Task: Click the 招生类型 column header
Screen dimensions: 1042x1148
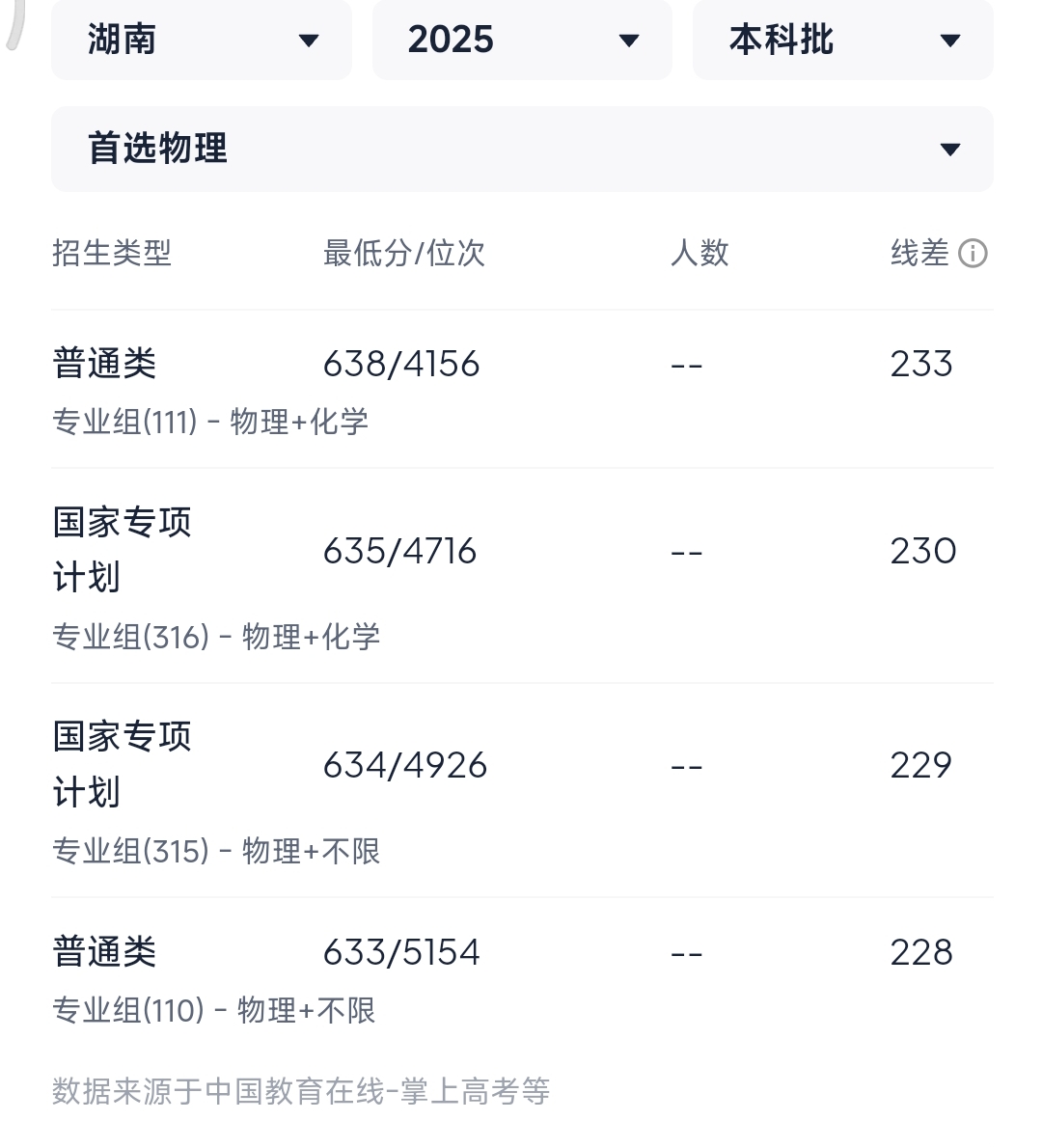Action: point(111,254)
